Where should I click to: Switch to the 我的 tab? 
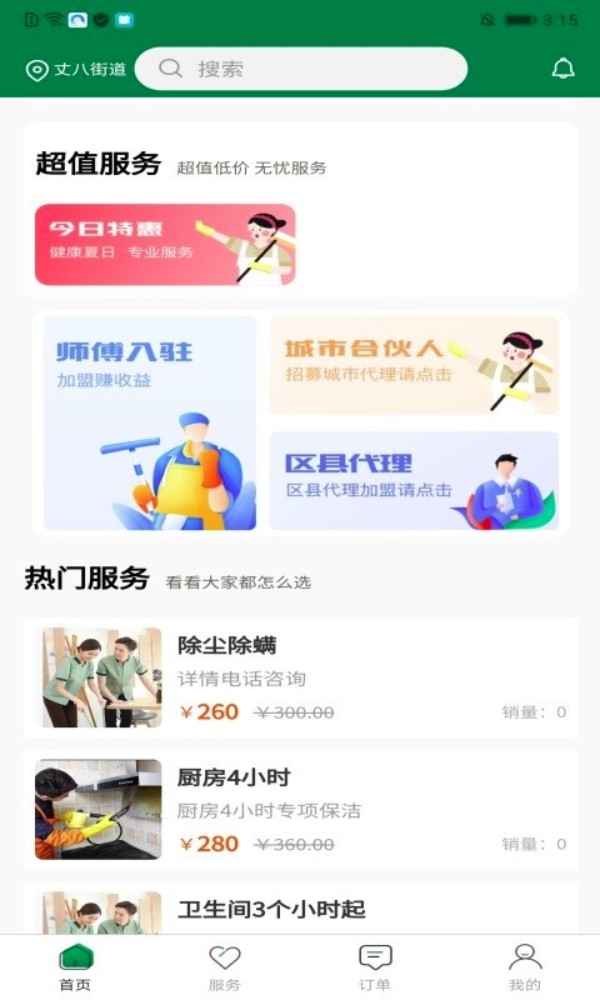tap(525, 967)
